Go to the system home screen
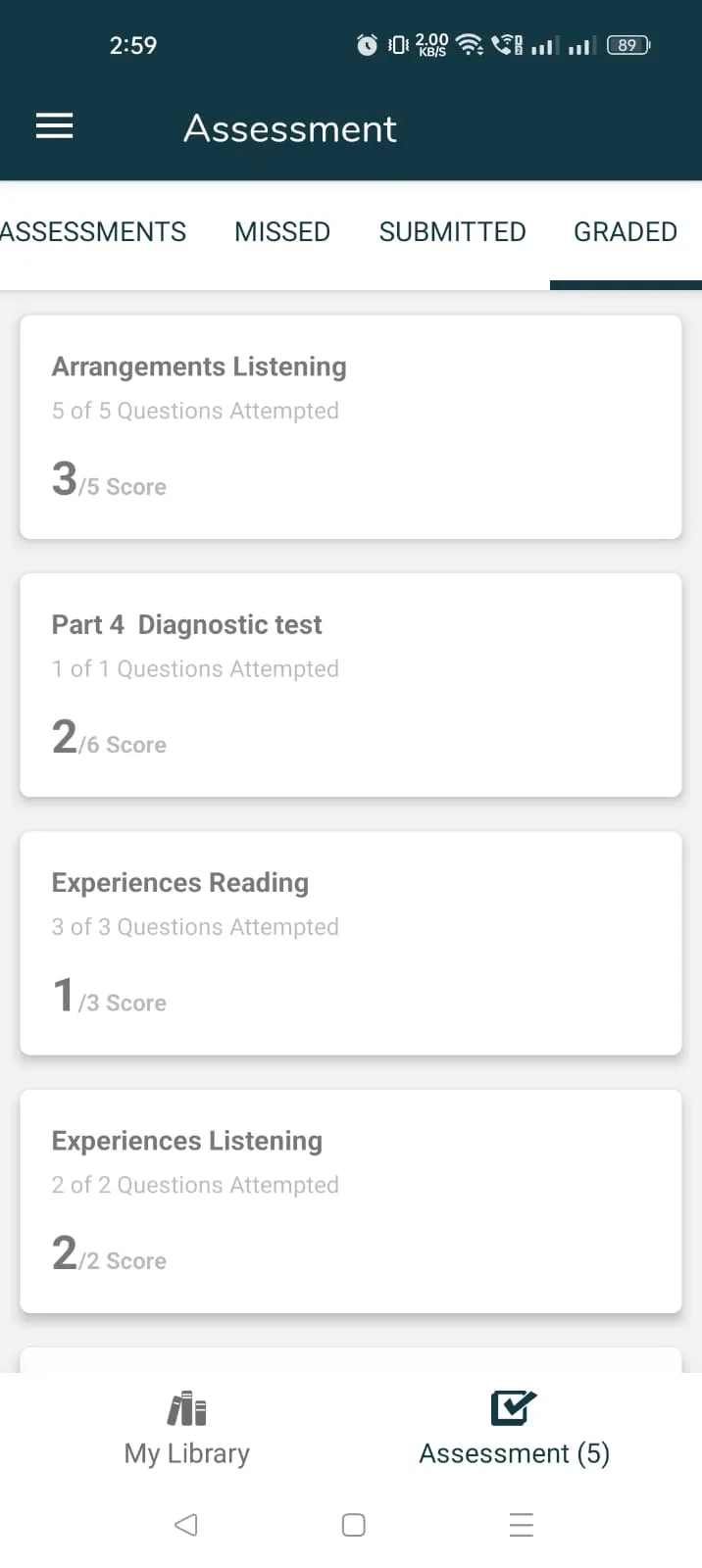Image resolution: width=702 pixels, height=1568 pixels. (353, 1525)
